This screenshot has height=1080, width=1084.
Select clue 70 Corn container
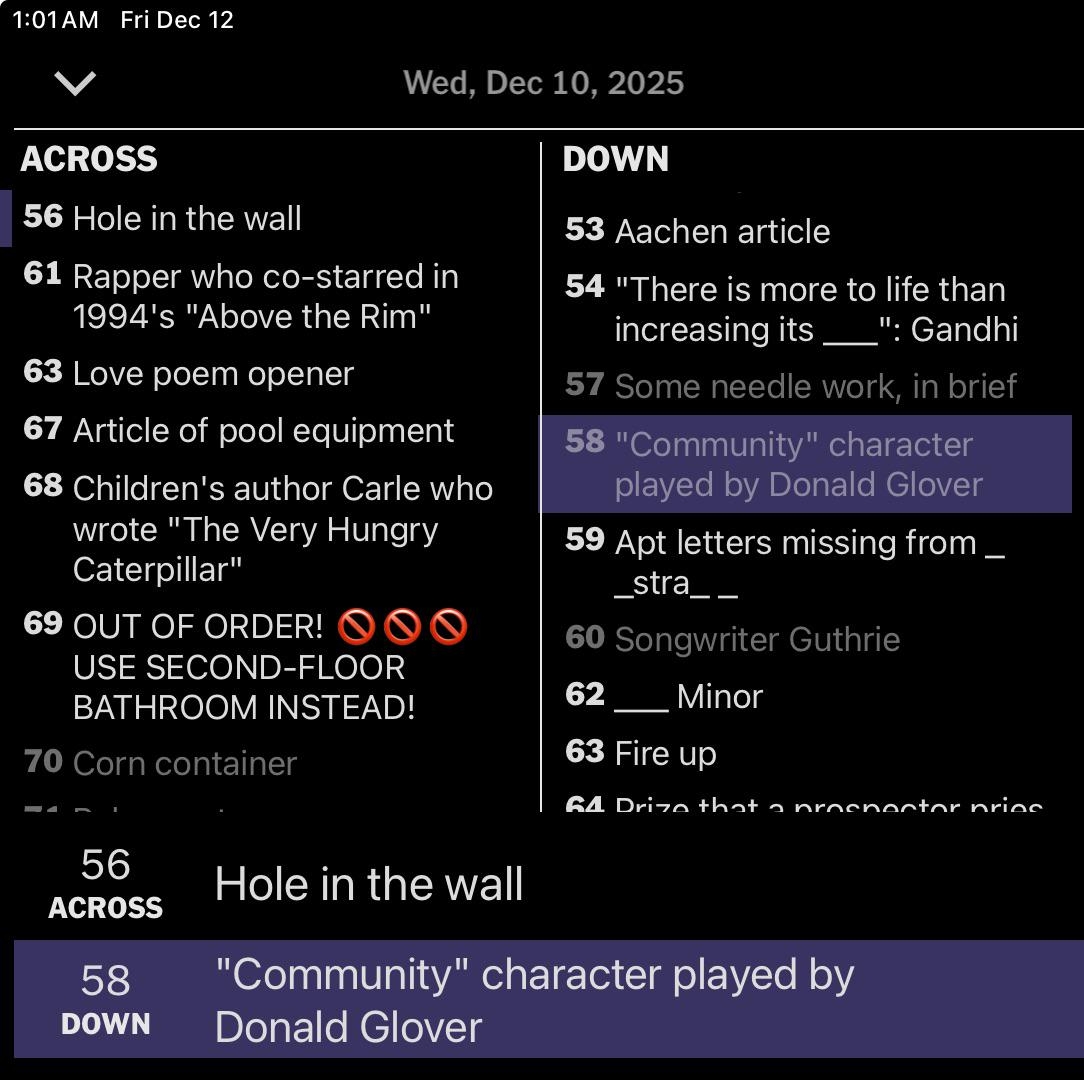(x=184, y=764)
